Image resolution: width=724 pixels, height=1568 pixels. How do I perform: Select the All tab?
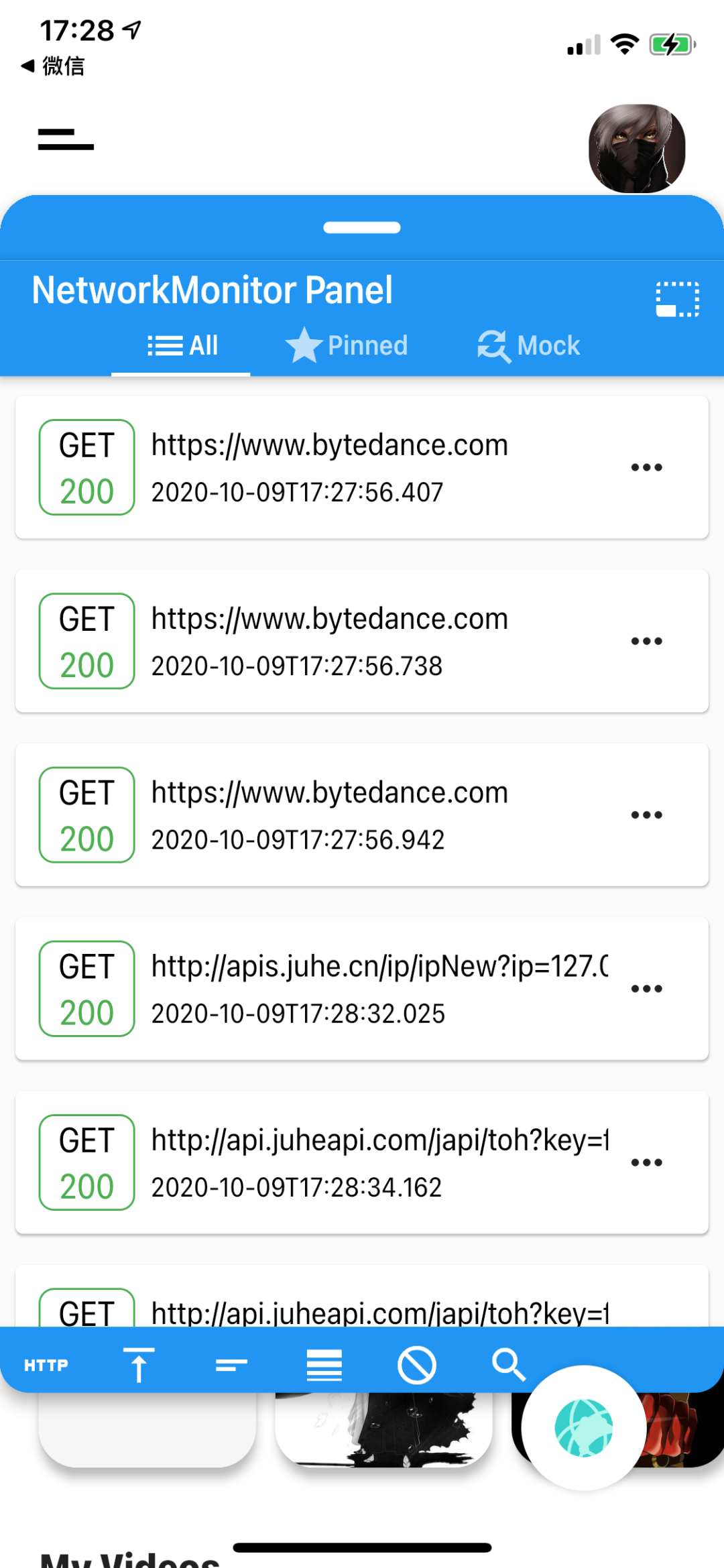[182, 346]
